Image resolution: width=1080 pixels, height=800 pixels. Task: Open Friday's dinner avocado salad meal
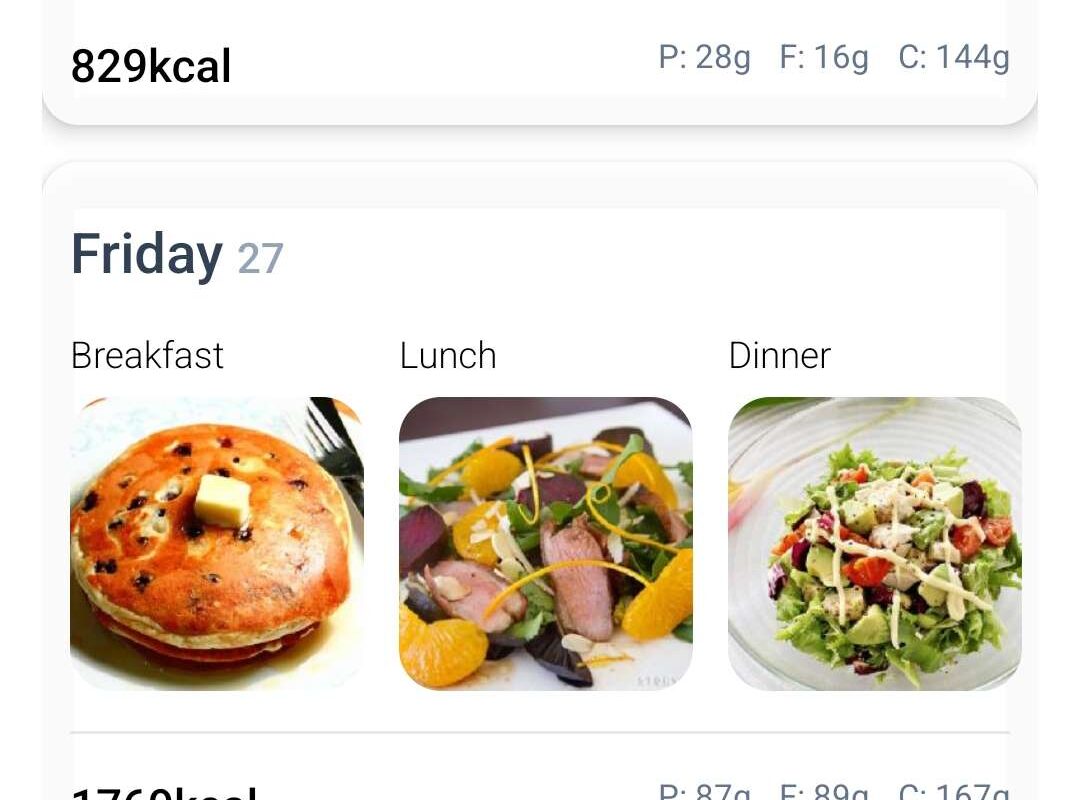coord(874,543)
